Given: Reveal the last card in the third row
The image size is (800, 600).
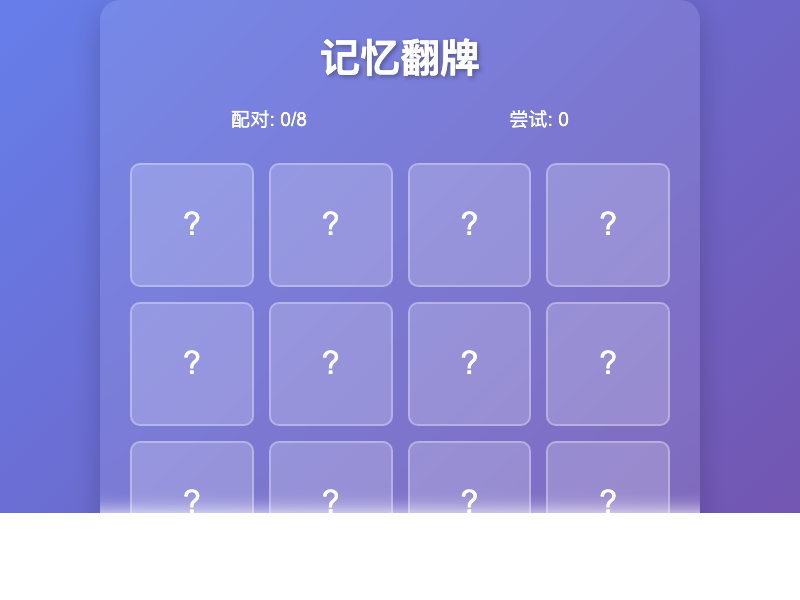Looking at the screenshot, I should pos(607,477).
